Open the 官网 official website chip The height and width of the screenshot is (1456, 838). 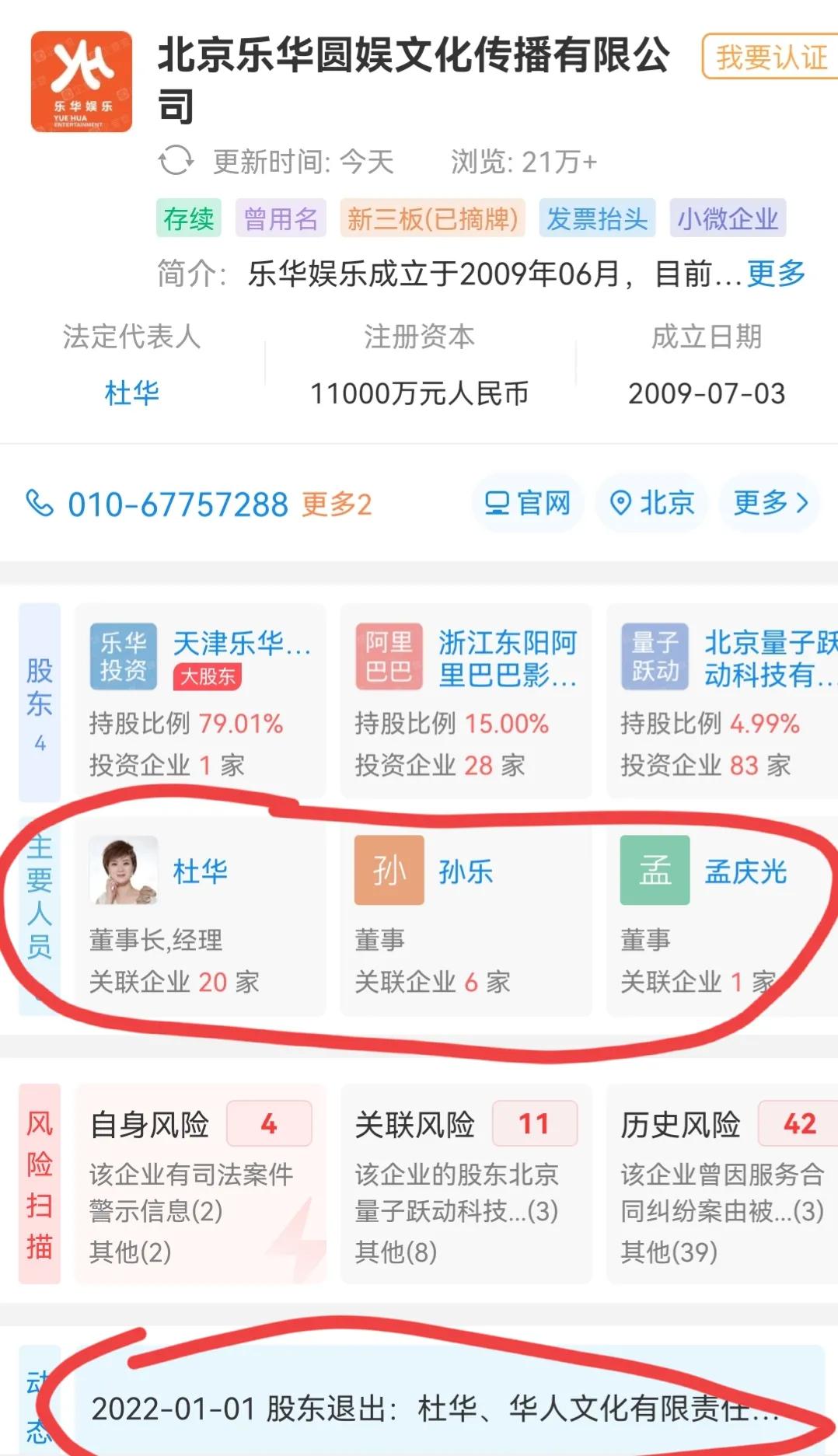click(x=527, y=503)
